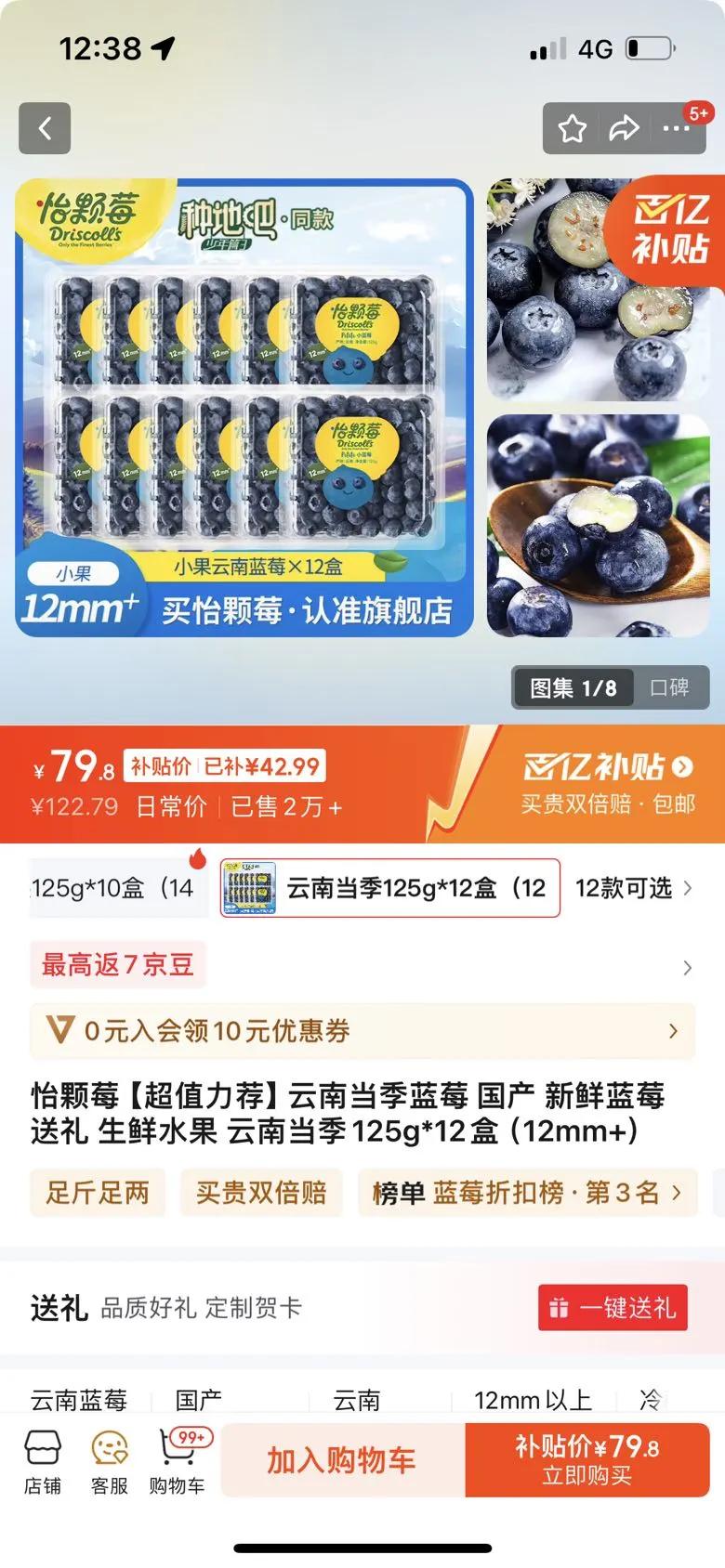The image size is (725, 1568).
Task: Tap the 买贵双倍赔 guarantee tag
Action: [x=261, y=1192]
